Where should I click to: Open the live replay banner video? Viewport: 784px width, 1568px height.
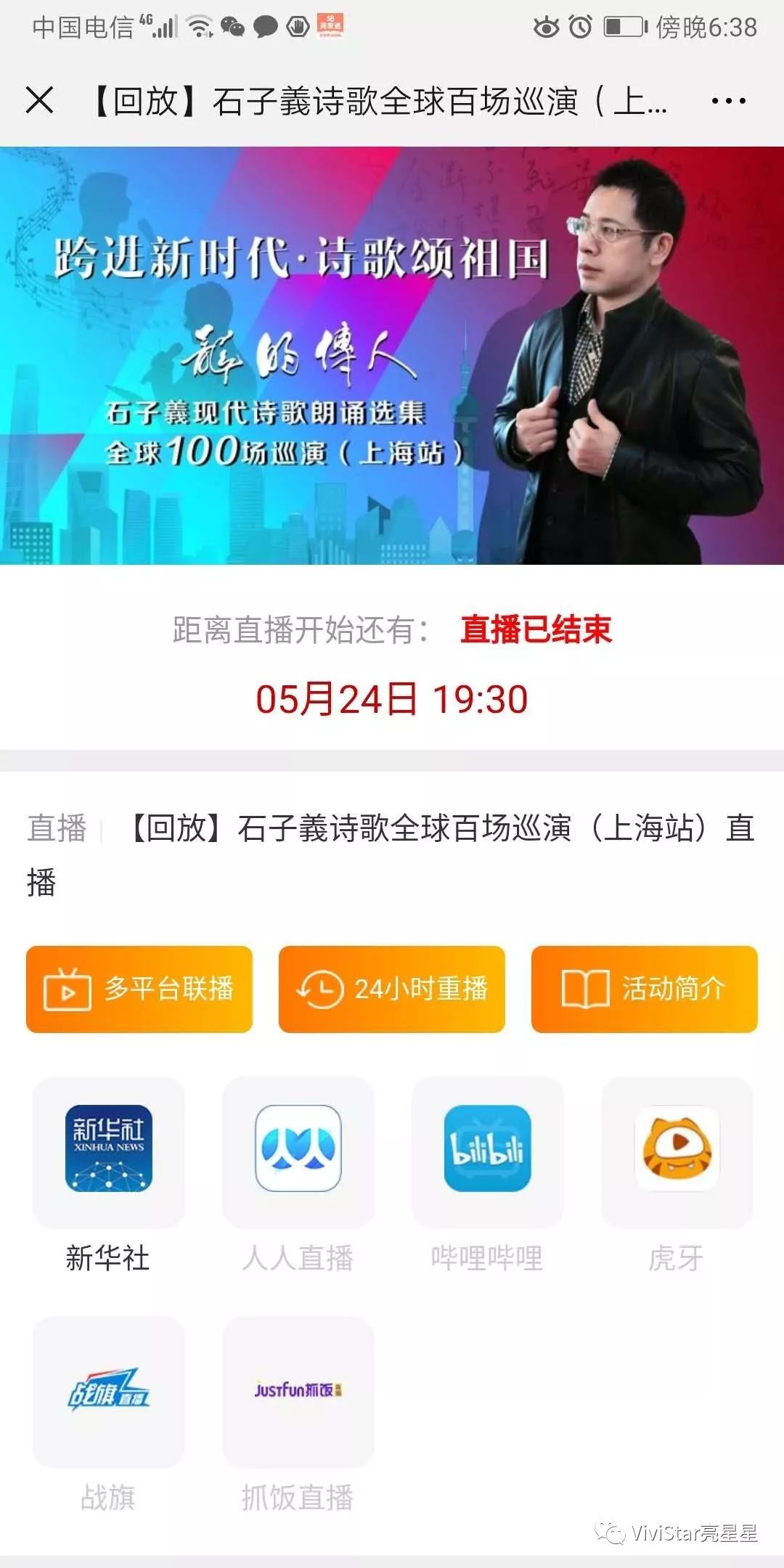click(392, 356)
